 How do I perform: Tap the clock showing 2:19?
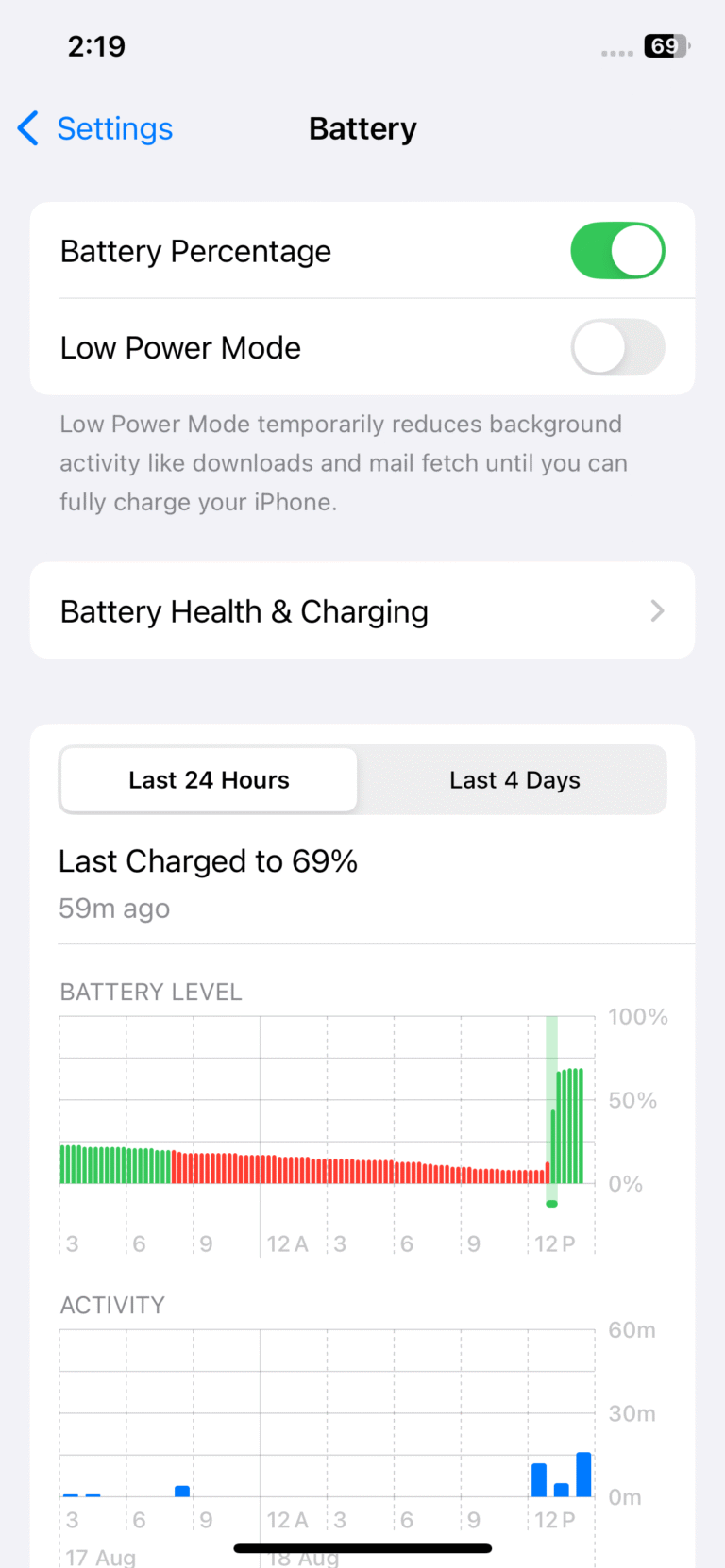pos(96,44)
